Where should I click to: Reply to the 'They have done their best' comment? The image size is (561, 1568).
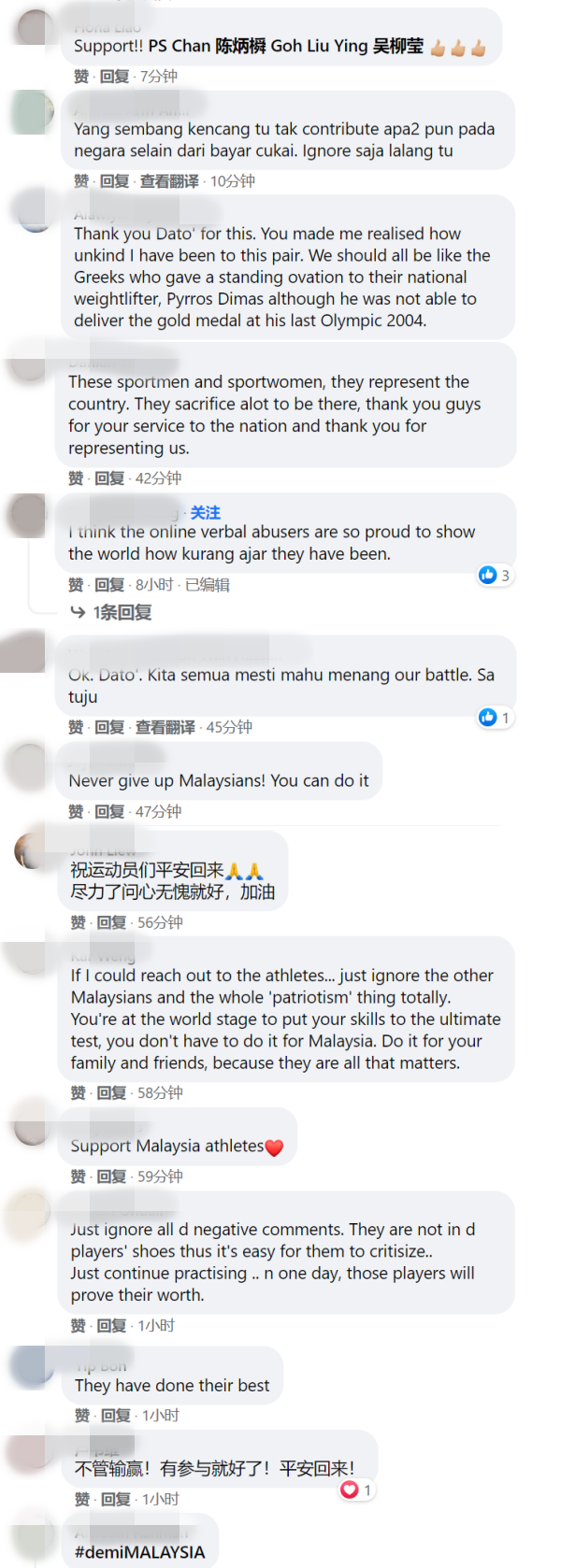[x=115, y=1416]
